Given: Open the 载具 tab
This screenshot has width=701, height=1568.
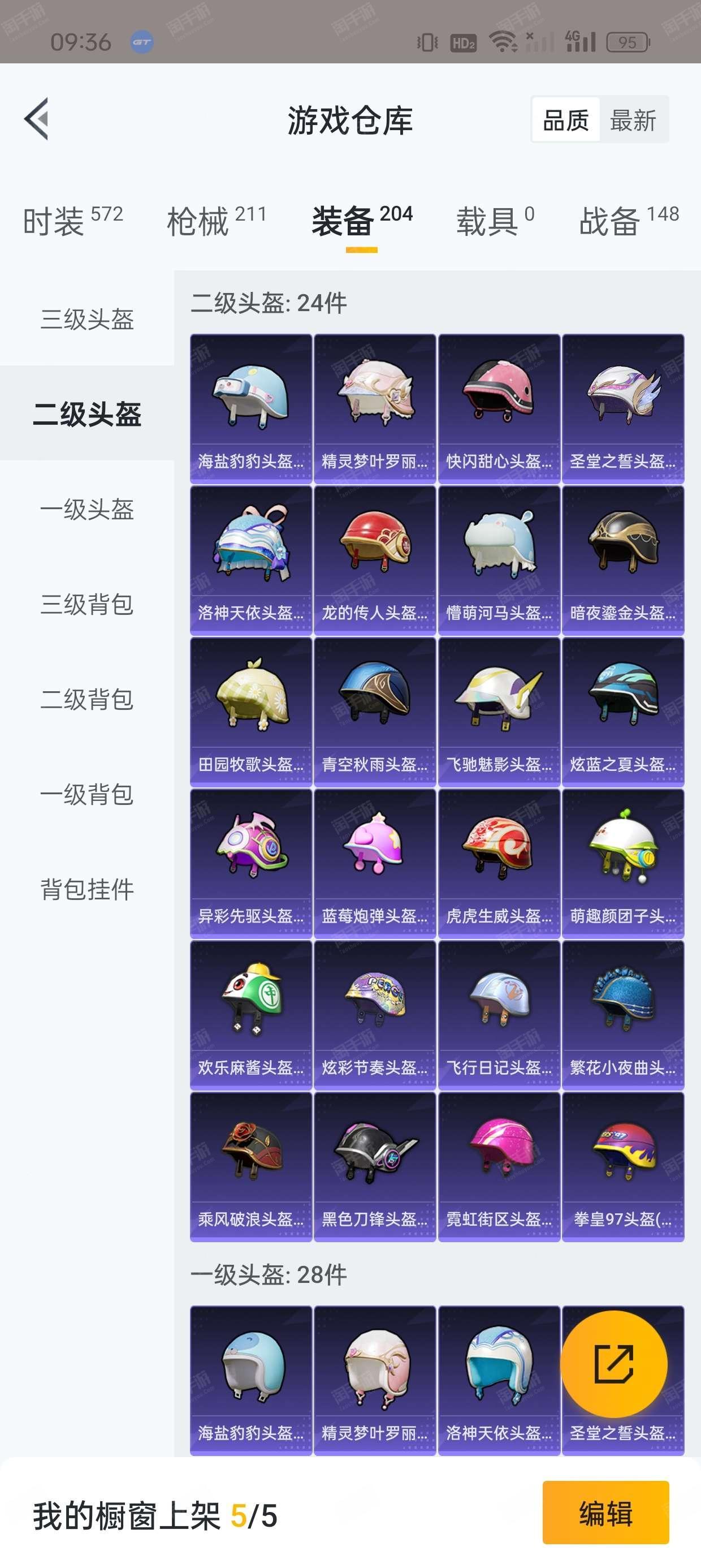Looking at the screenshot, I should [x=495, y=219].
